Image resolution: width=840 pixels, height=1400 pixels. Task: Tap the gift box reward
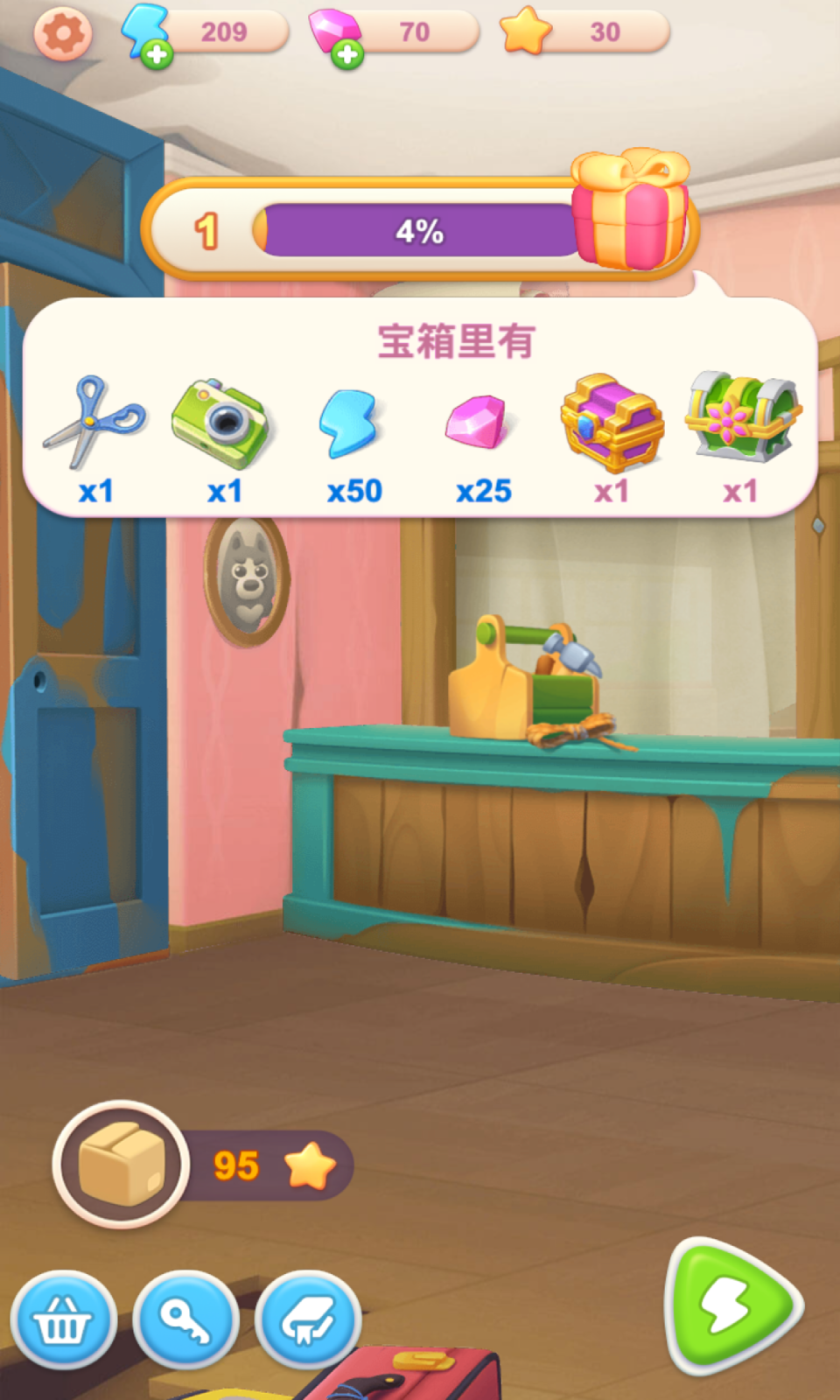click(630, 210)
